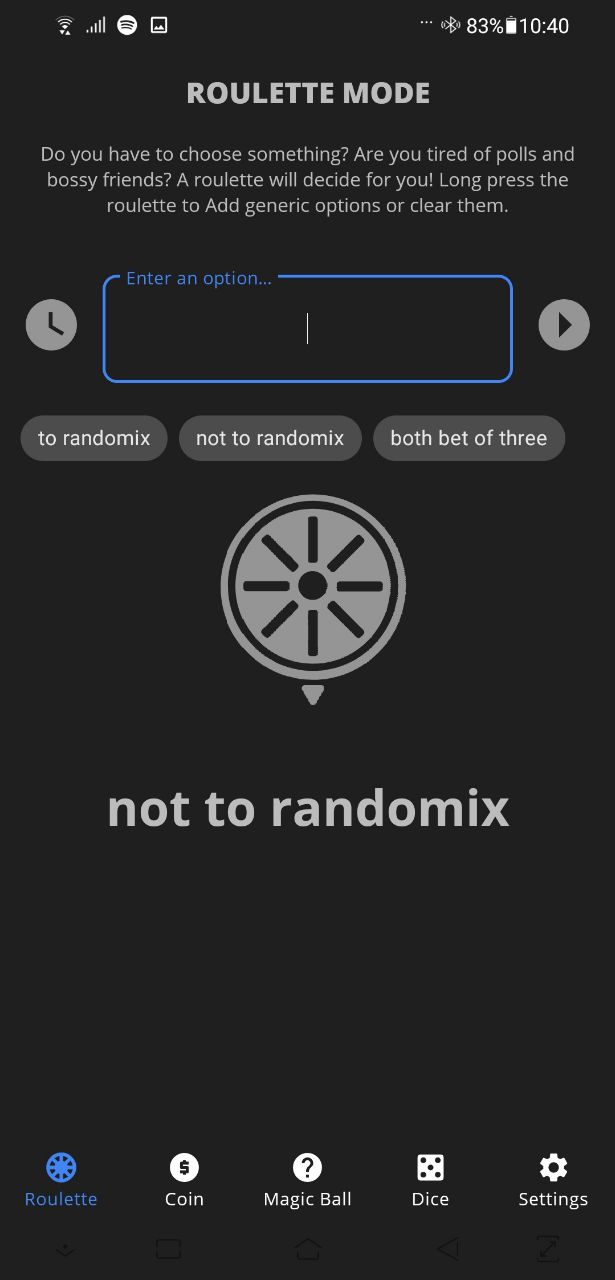The height and width of the screenshot is (1280, 615).
Task: Open the history clock icon
Action: tap(51, 325)
